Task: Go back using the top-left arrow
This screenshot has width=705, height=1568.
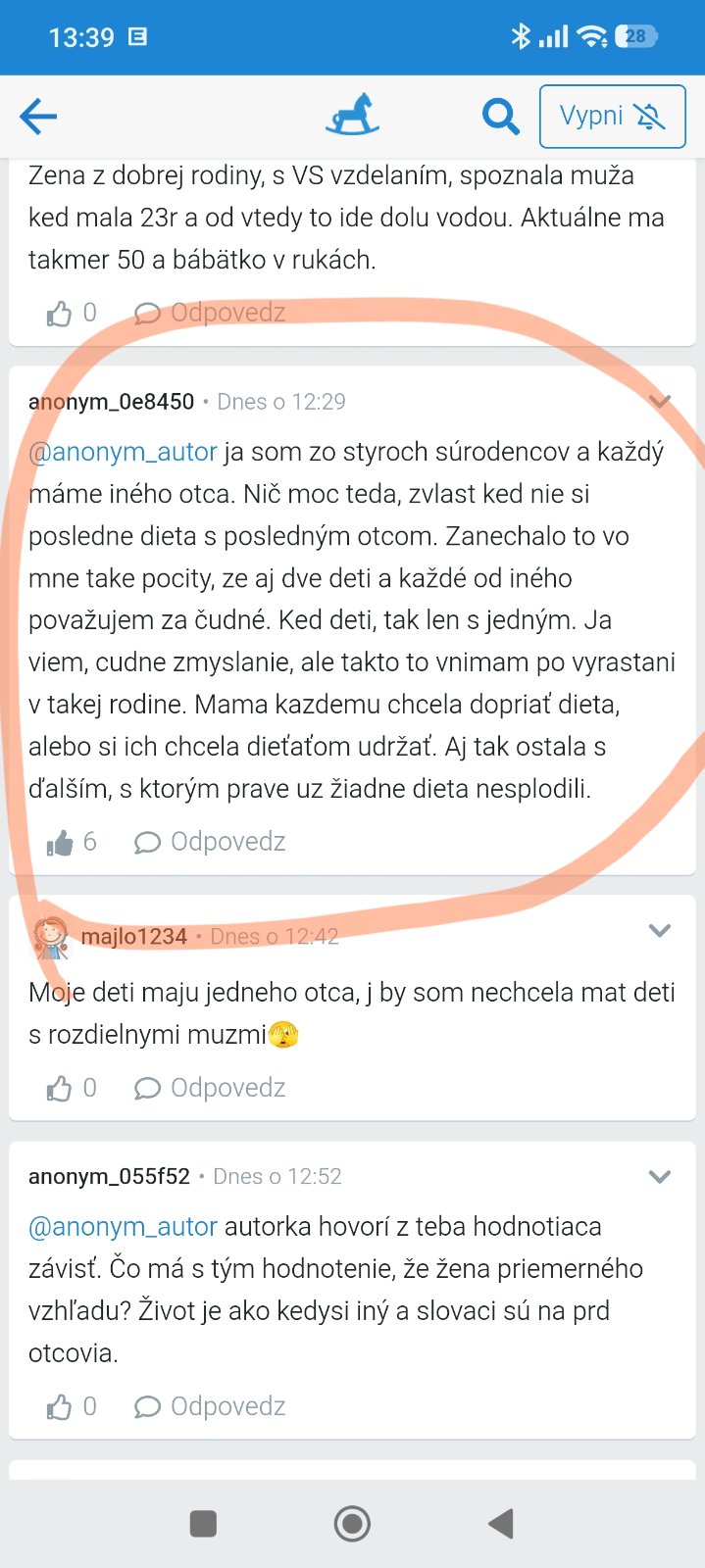Action: click(39, 118)
